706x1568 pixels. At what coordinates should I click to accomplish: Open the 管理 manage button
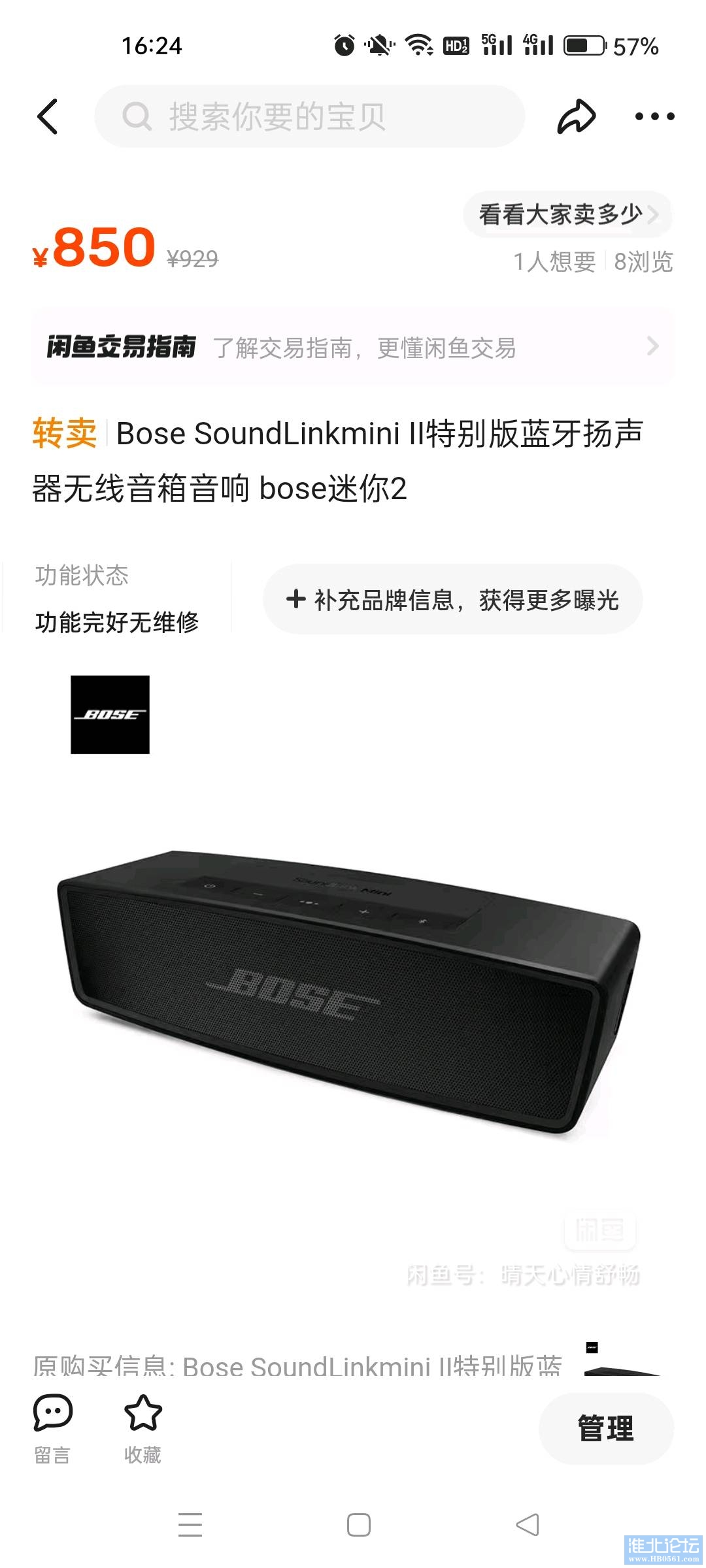click(605, 1428)
